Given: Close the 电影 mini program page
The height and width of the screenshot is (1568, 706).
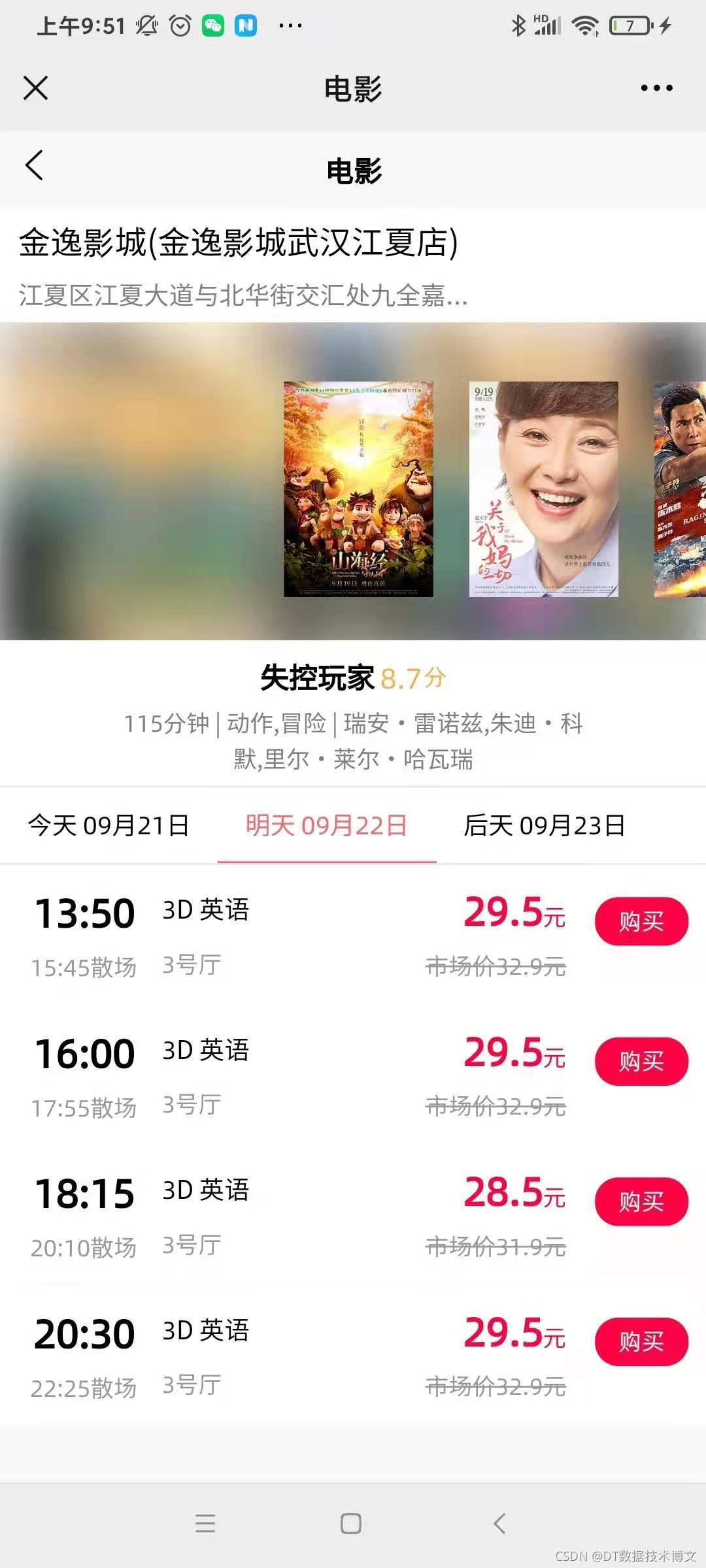Looking at the screenshot, I should click(x=36, y=88).
